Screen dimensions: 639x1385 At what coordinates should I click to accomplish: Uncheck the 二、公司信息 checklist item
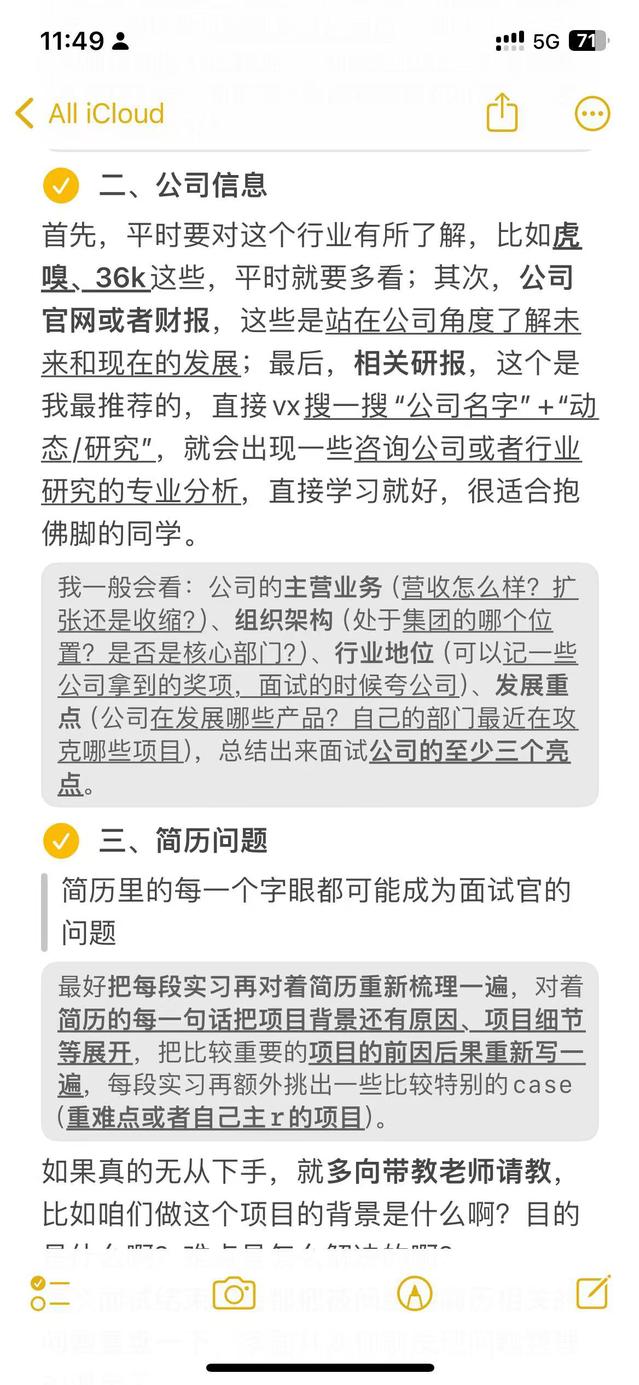coord(61,185)
